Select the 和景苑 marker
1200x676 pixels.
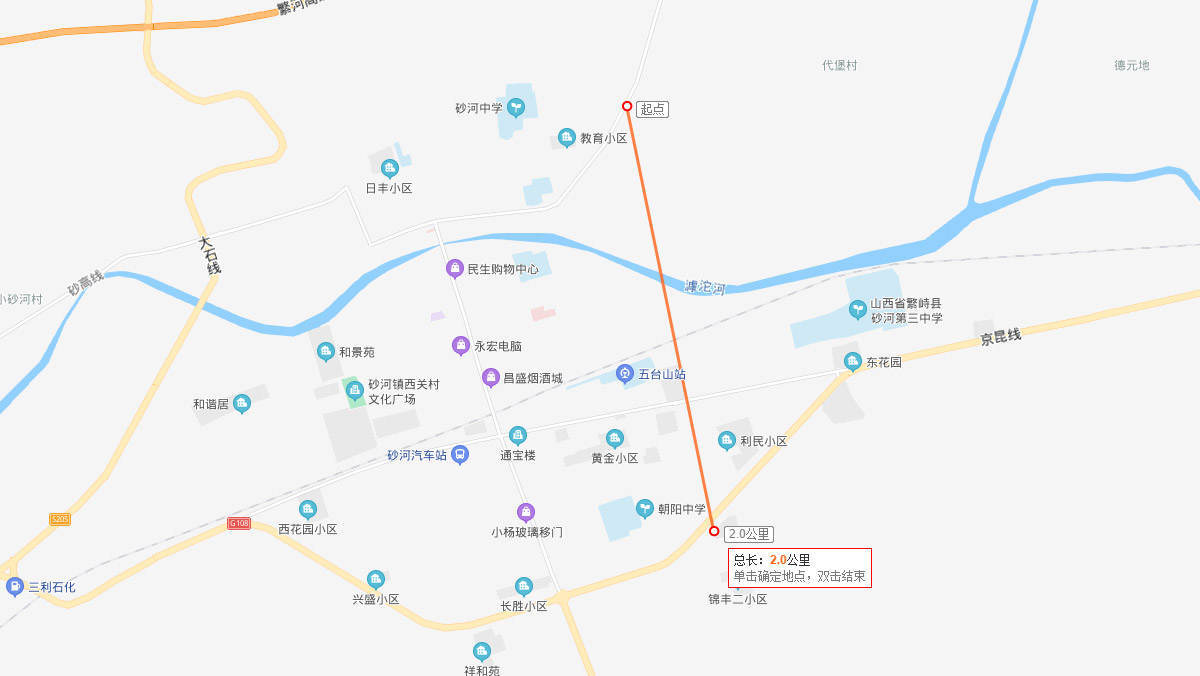tap(325, 351)
